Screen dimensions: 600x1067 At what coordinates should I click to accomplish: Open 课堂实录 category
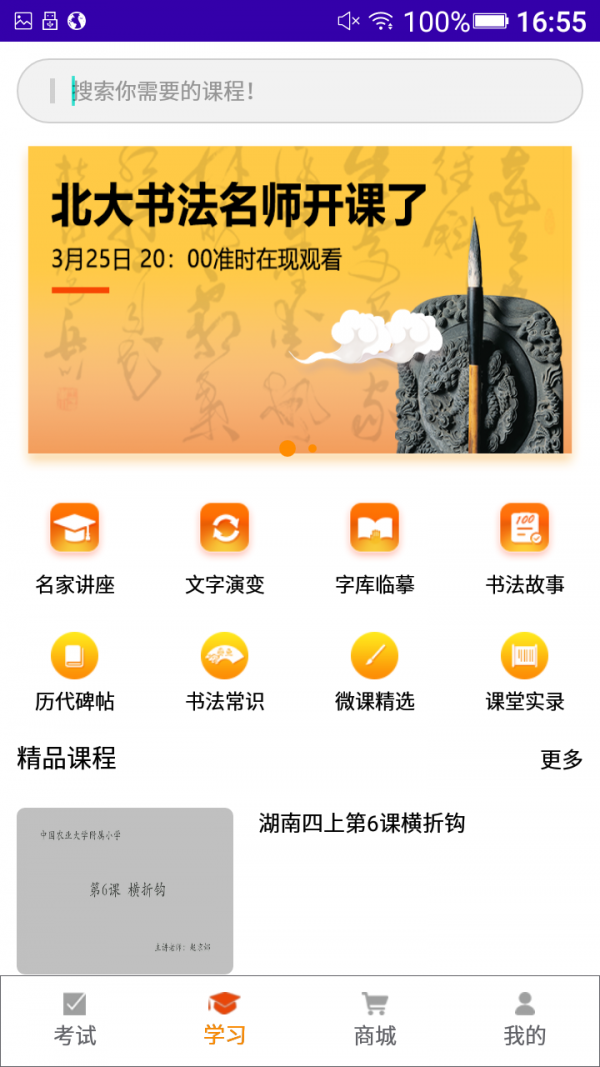tap(525, 672)
